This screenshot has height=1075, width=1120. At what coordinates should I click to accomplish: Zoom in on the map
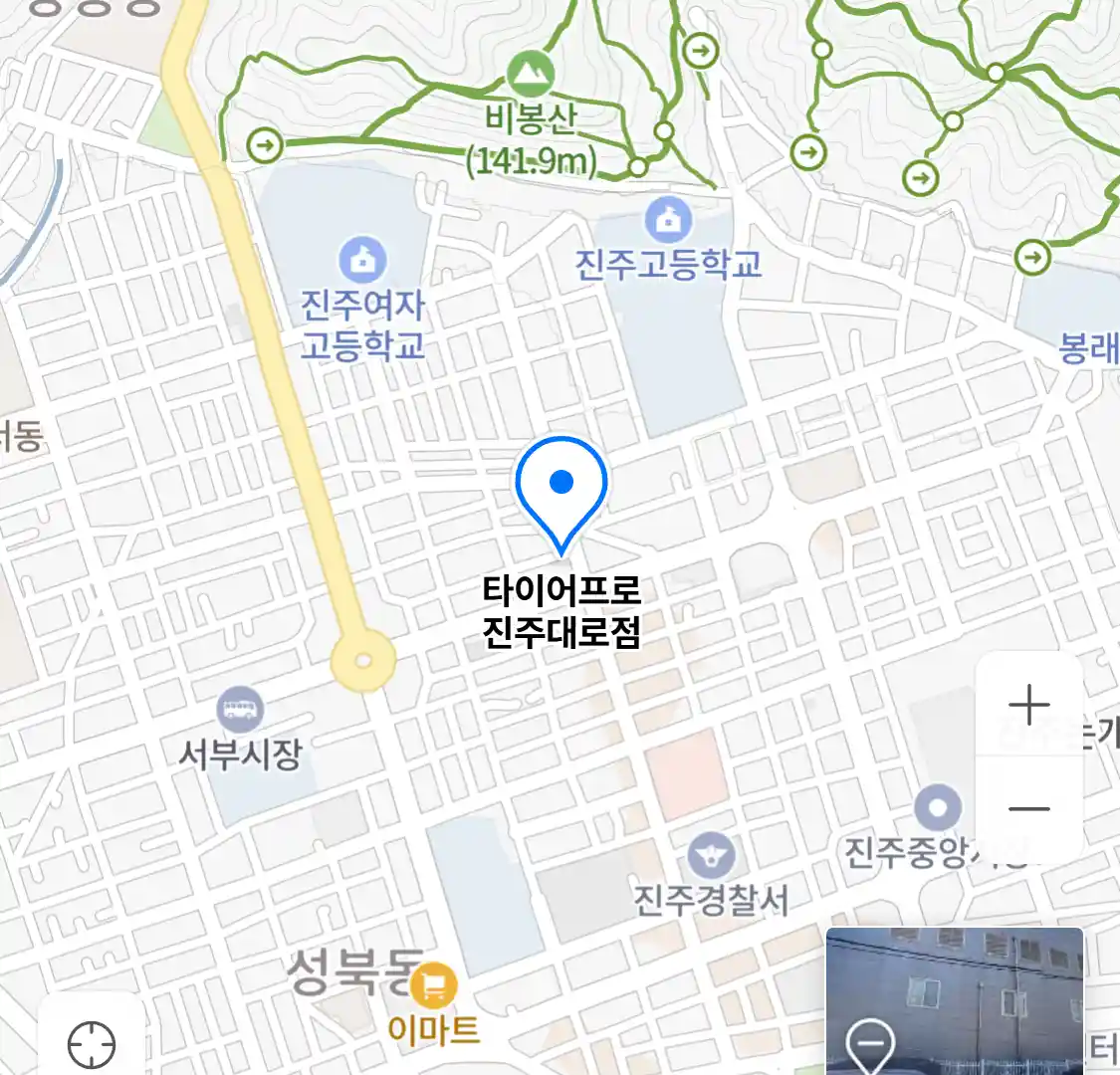tap(1029, 705)
